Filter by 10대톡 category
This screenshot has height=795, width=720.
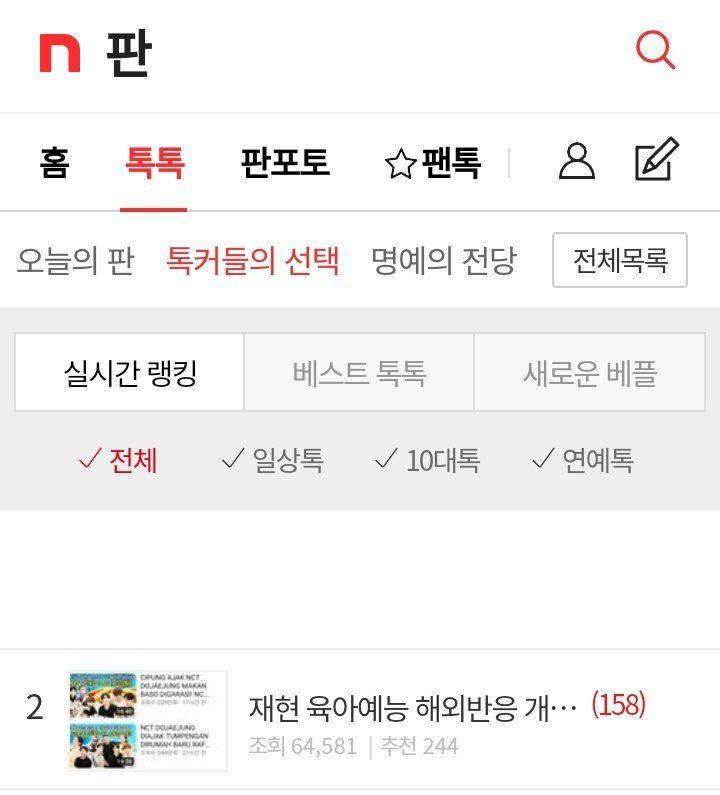tap(427, 460)
